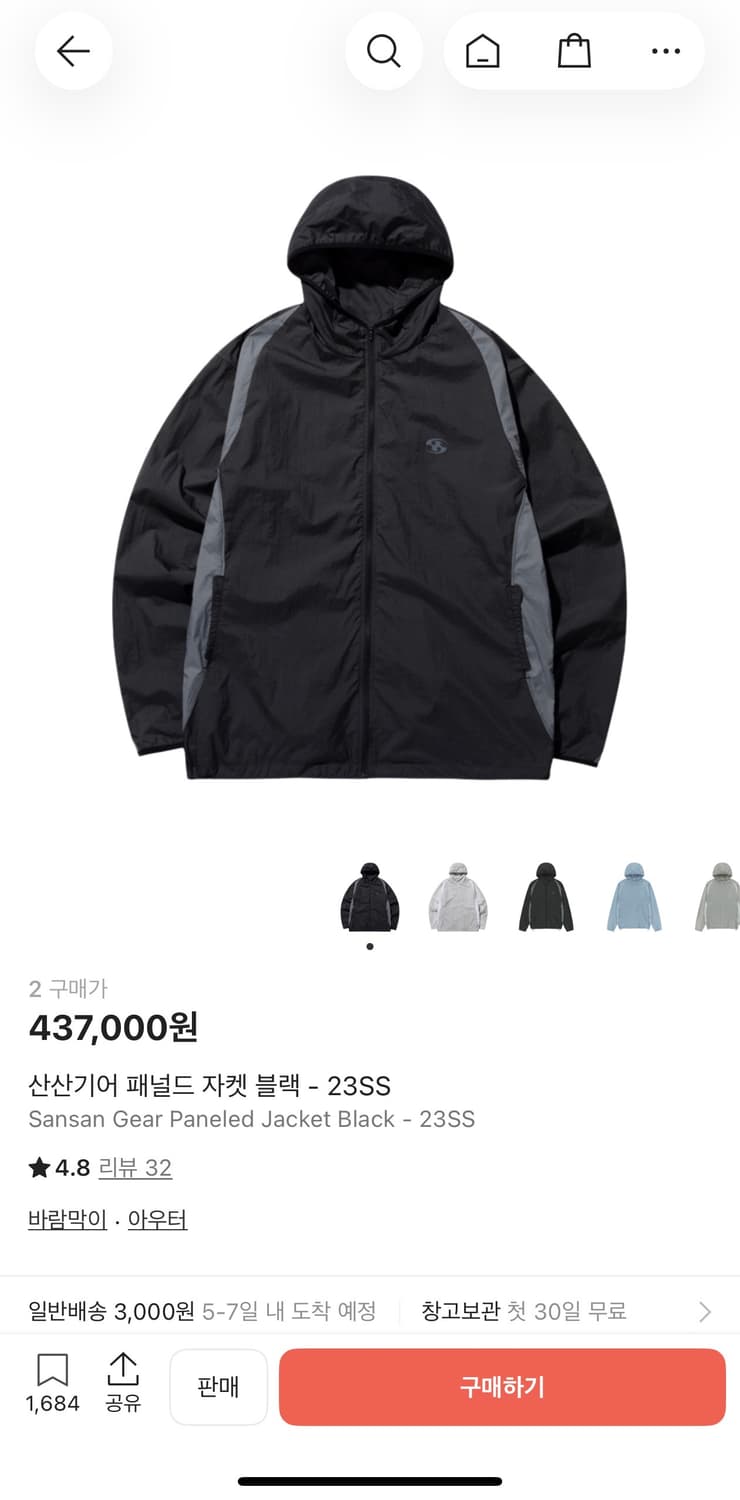Open the search function
Viewport: 740px width, 1500px height.
384,51
